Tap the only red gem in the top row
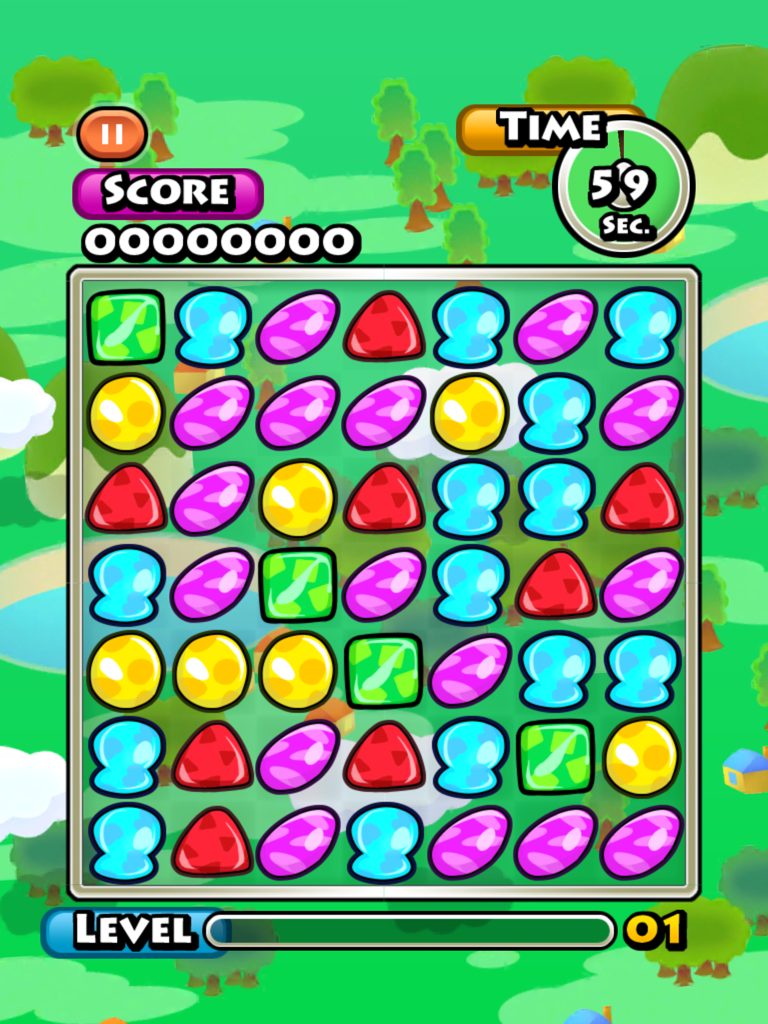Screen dimensions: 768x1024 click(x=383, y=327)
